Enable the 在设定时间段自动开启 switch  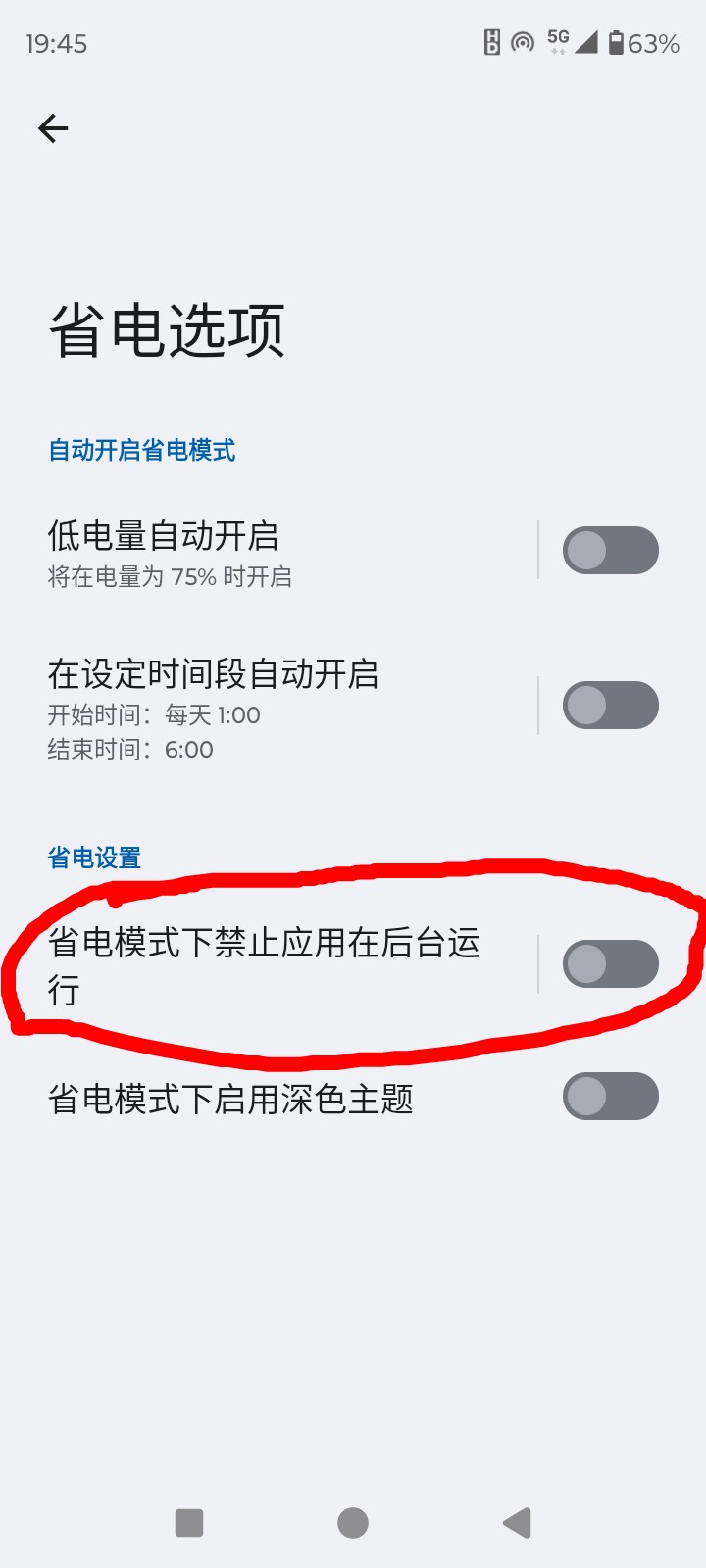tap(610, 706)
